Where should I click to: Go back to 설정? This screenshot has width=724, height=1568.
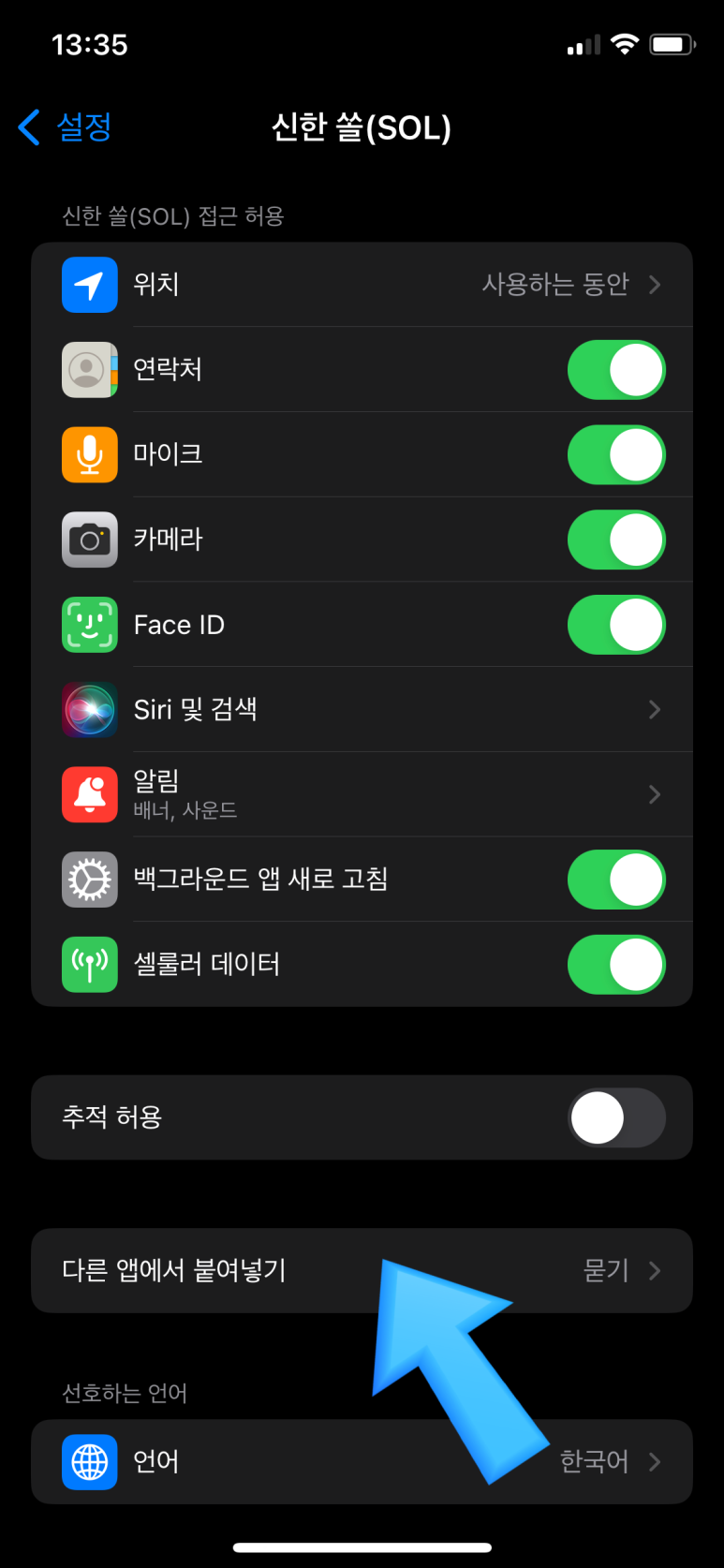[66, 126]
